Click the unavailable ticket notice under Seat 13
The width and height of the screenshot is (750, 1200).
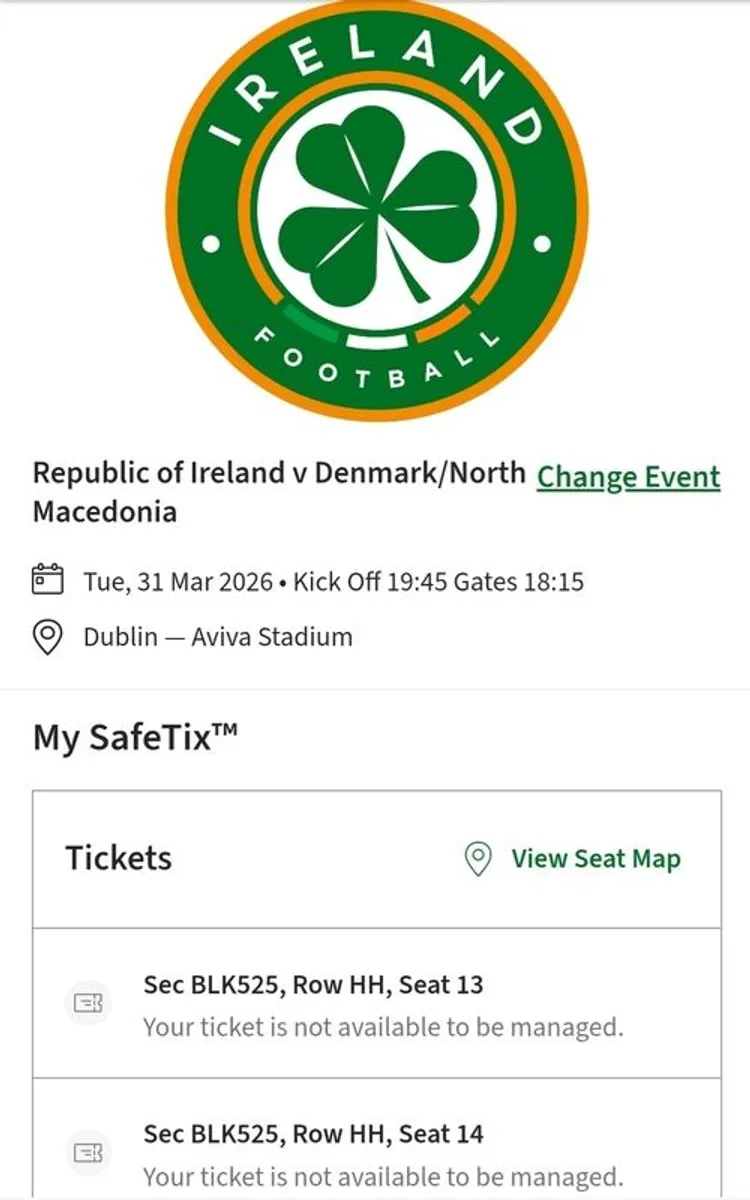pyautogui.click(x=383, y=1025)
